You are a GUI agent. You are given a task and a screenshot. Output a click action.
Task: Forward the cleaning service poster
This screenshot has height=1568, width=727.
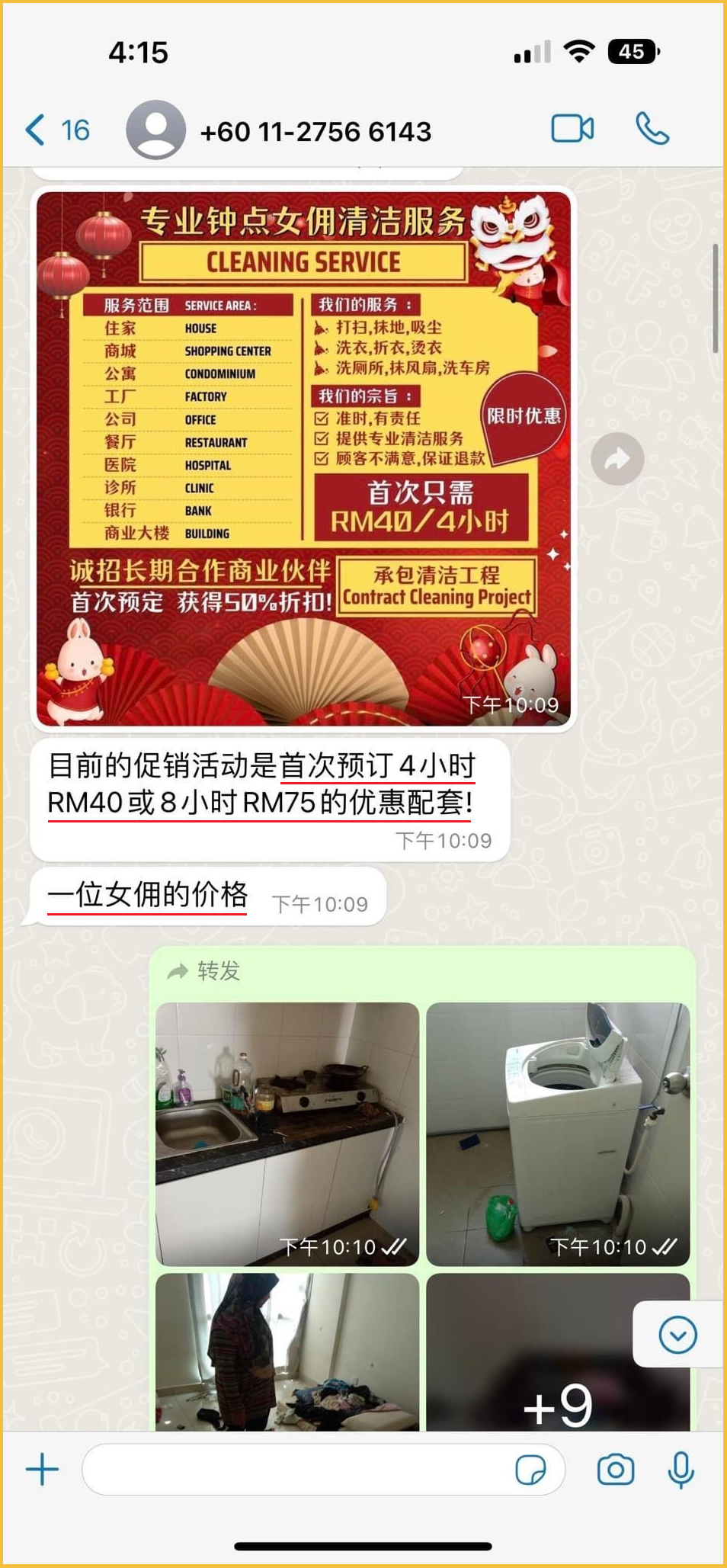pyautogui.click(x=617, y=459)
